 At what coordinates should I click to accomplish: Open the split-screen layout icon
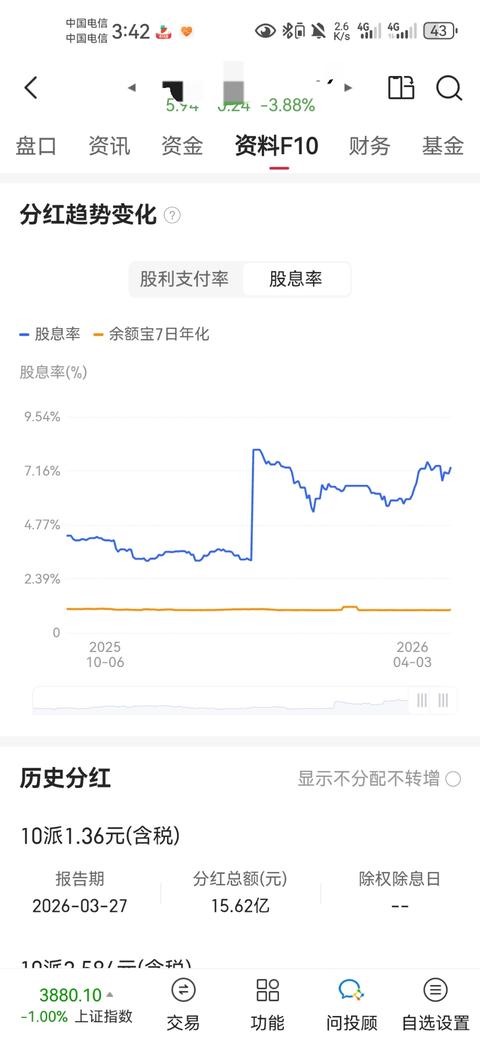point(400,88)
